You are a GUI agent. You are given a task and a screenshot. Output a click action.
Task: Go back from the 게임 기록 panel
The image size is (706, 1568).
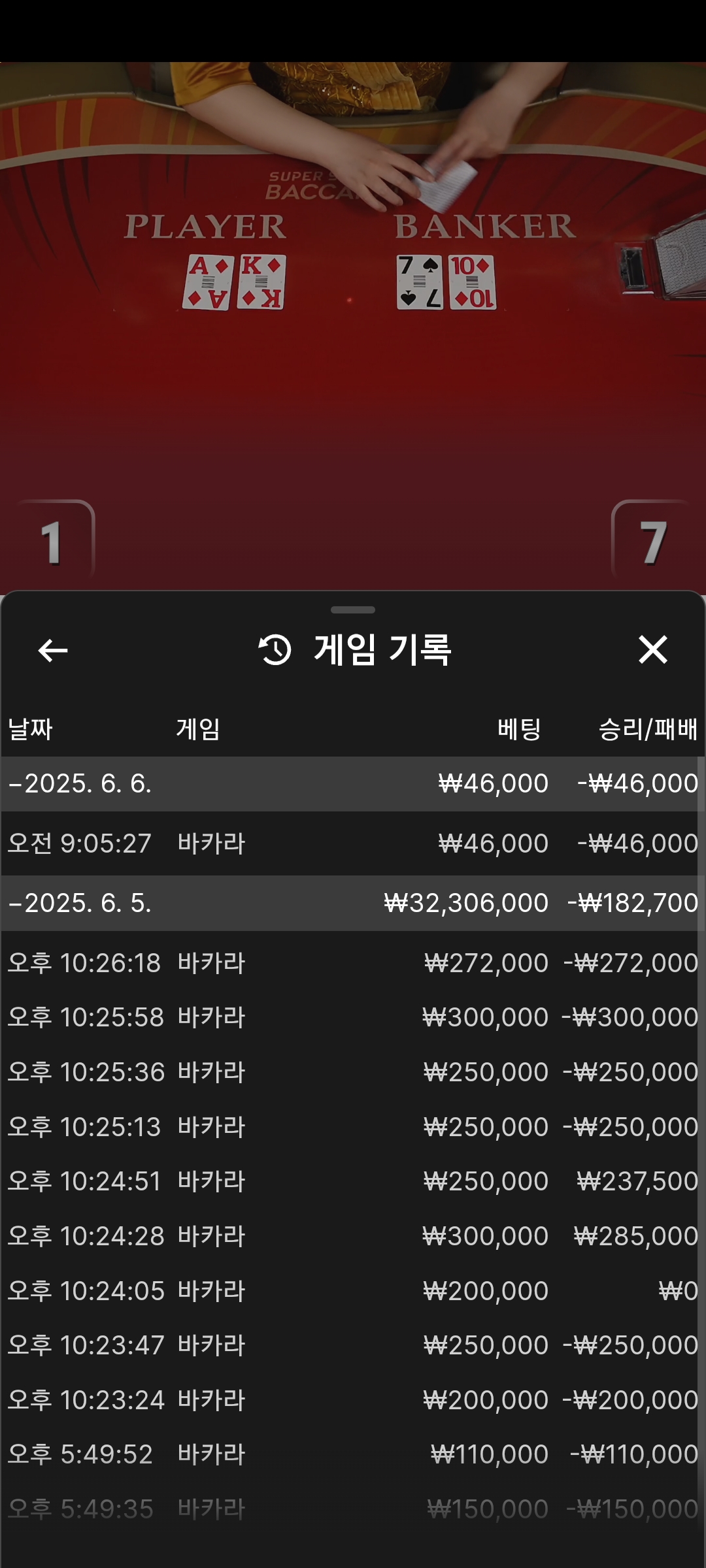(x=53, y=650)
